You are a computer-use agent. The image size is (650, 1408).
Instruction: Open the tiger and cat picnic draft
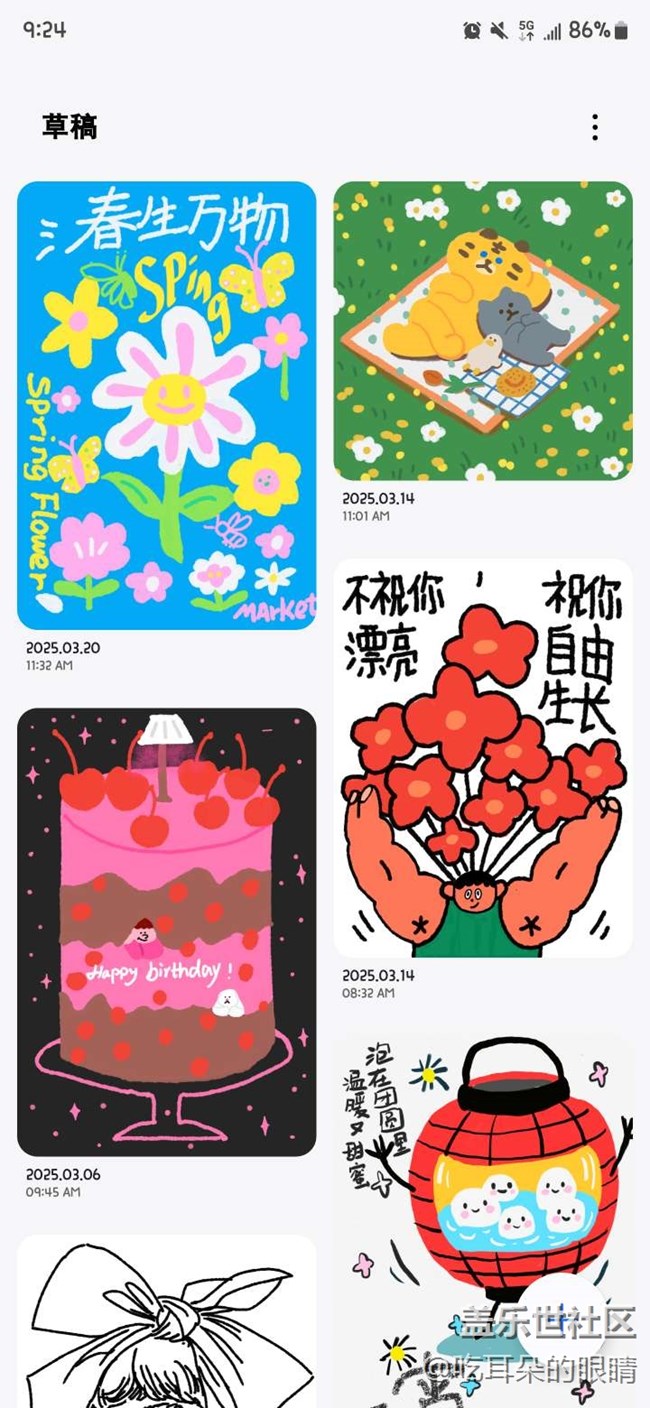[x=483, y=331]
